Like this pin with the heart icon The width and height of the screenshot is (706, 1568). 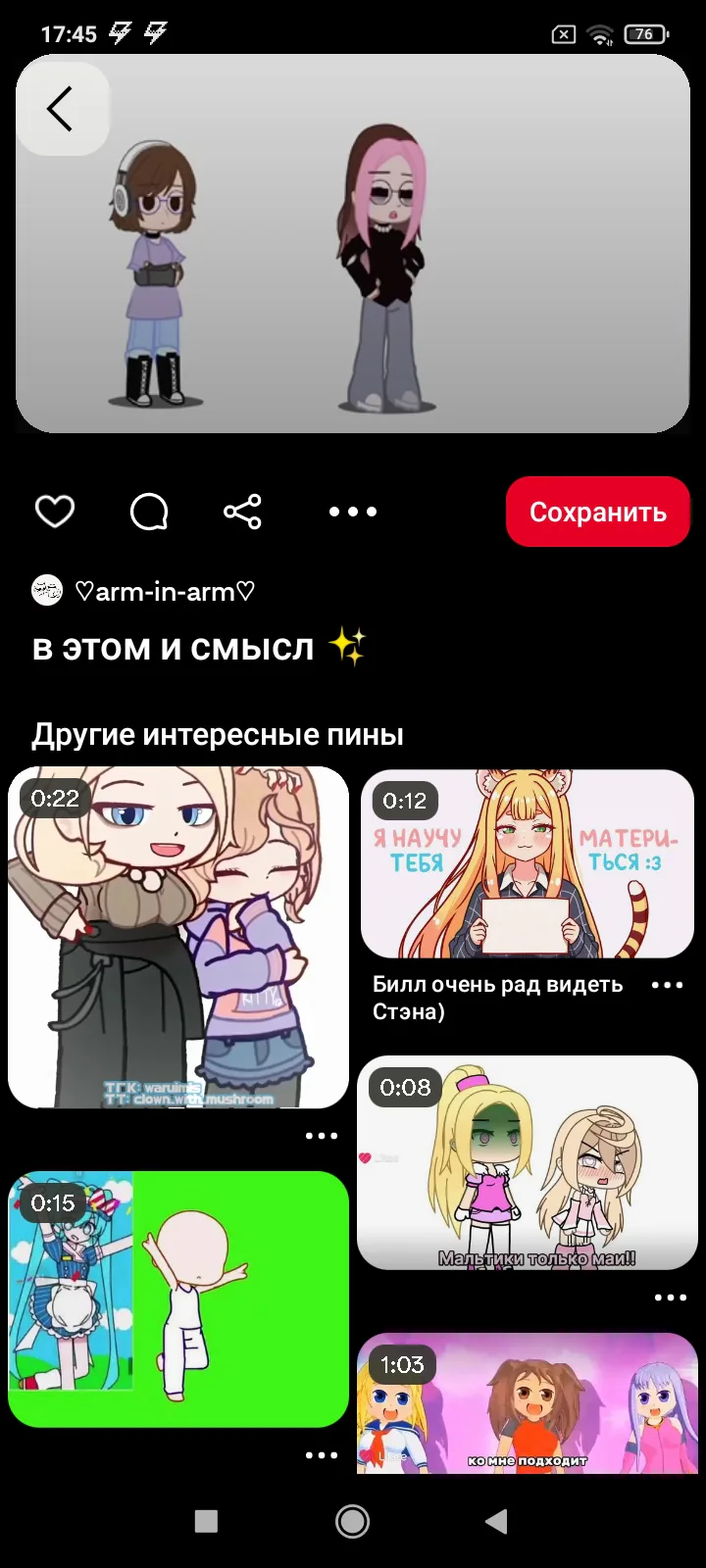tap(55, 512)
